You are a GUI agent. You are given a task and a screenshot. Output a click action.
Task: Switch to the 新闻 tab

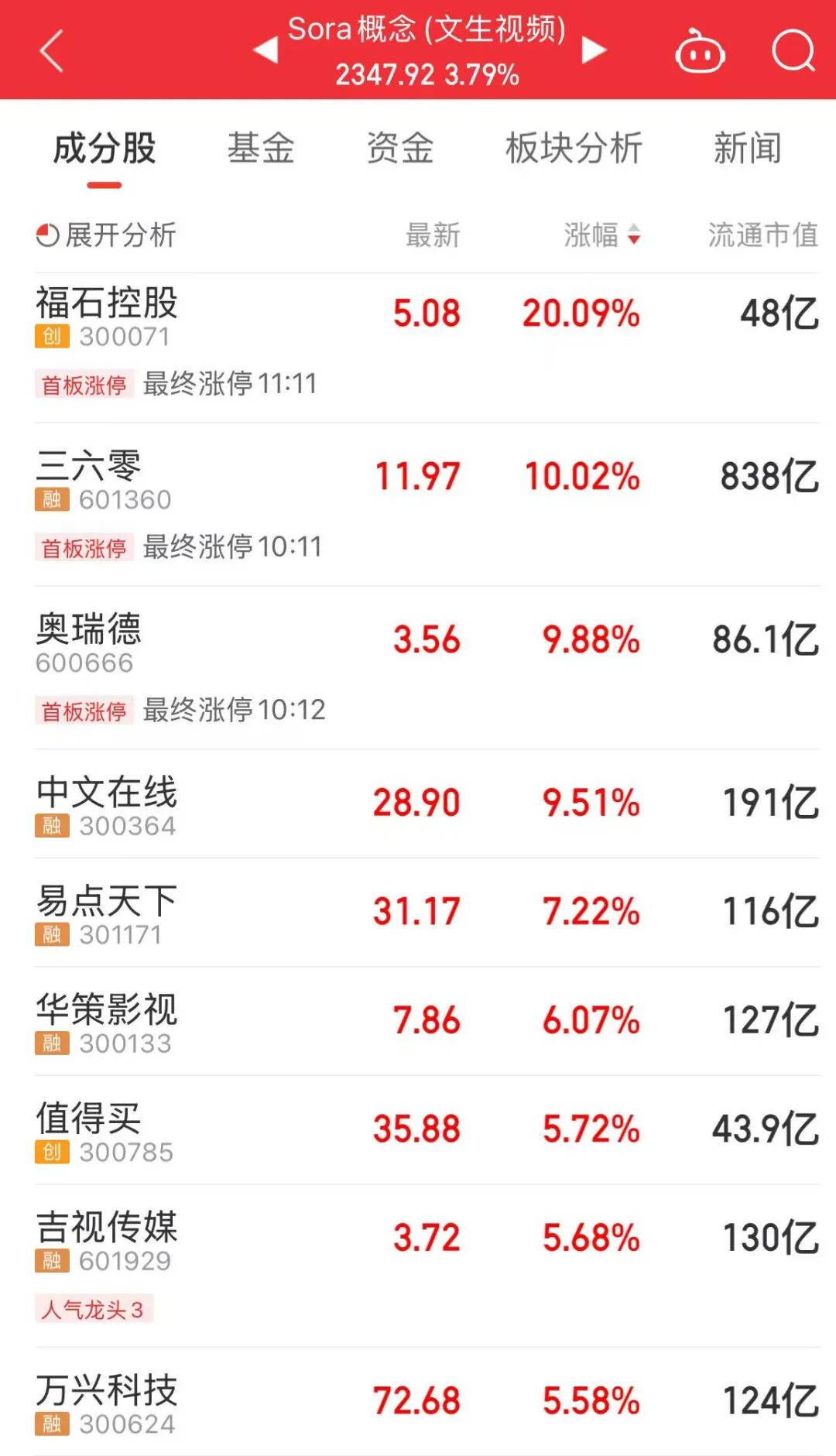pos(747,149)
